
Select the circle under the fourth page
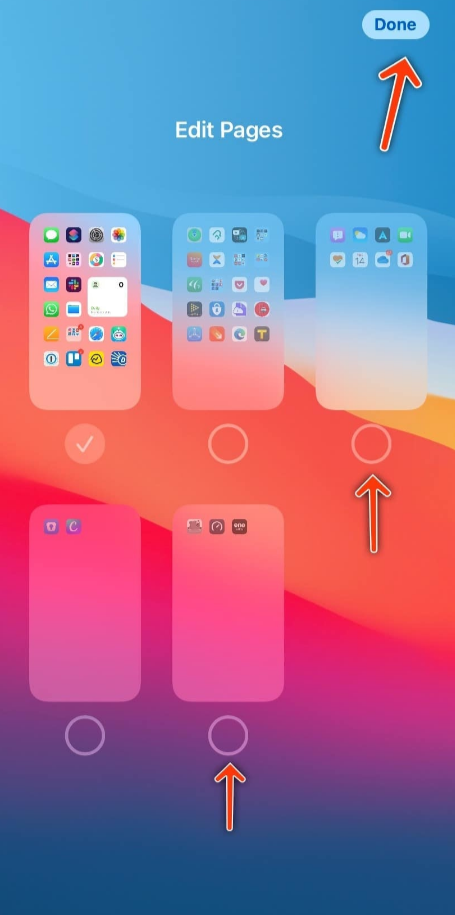(85, 735)
